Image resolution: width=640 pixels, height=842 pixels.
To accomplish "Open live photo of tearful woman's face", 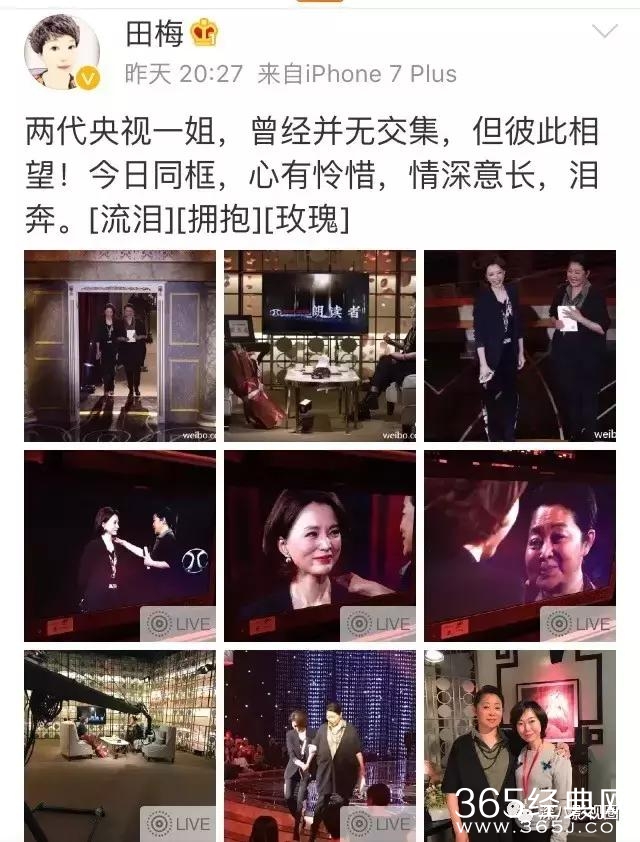I will click(x=520, y=546).
